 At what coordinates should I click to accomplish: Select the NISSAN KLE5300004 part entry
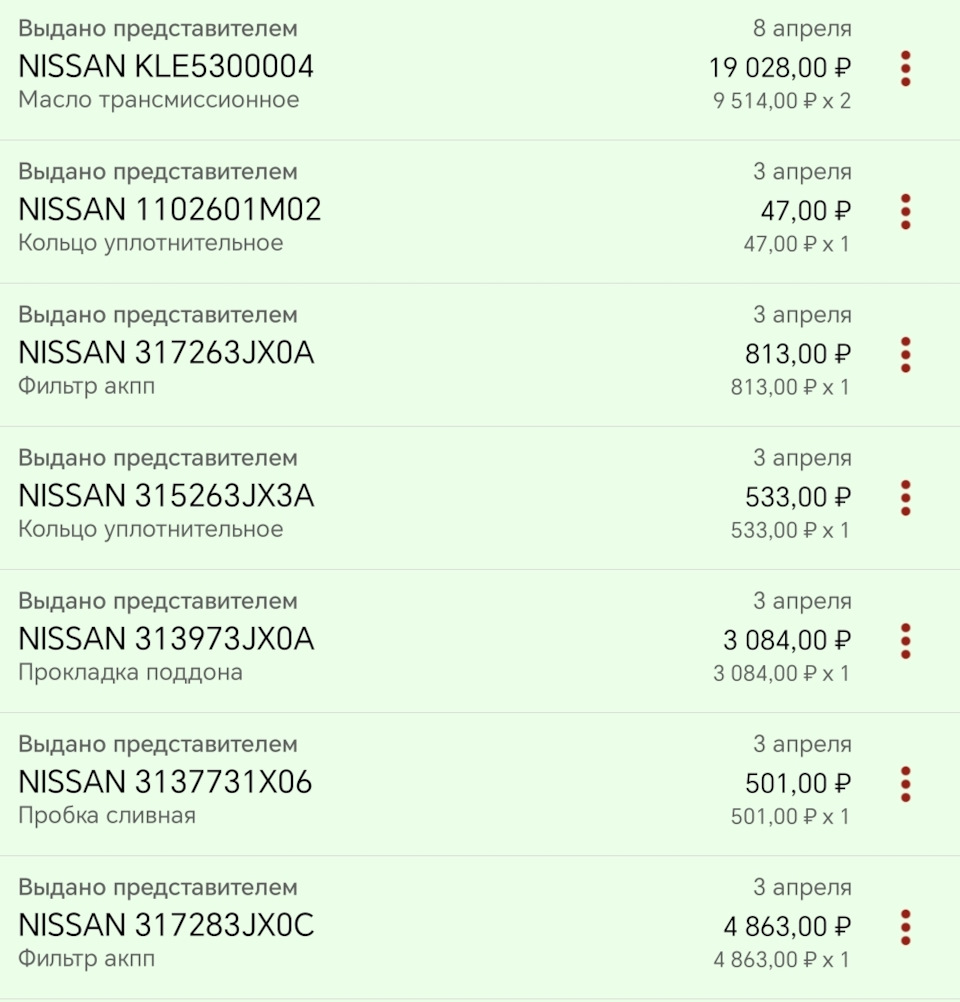(167, 67)
